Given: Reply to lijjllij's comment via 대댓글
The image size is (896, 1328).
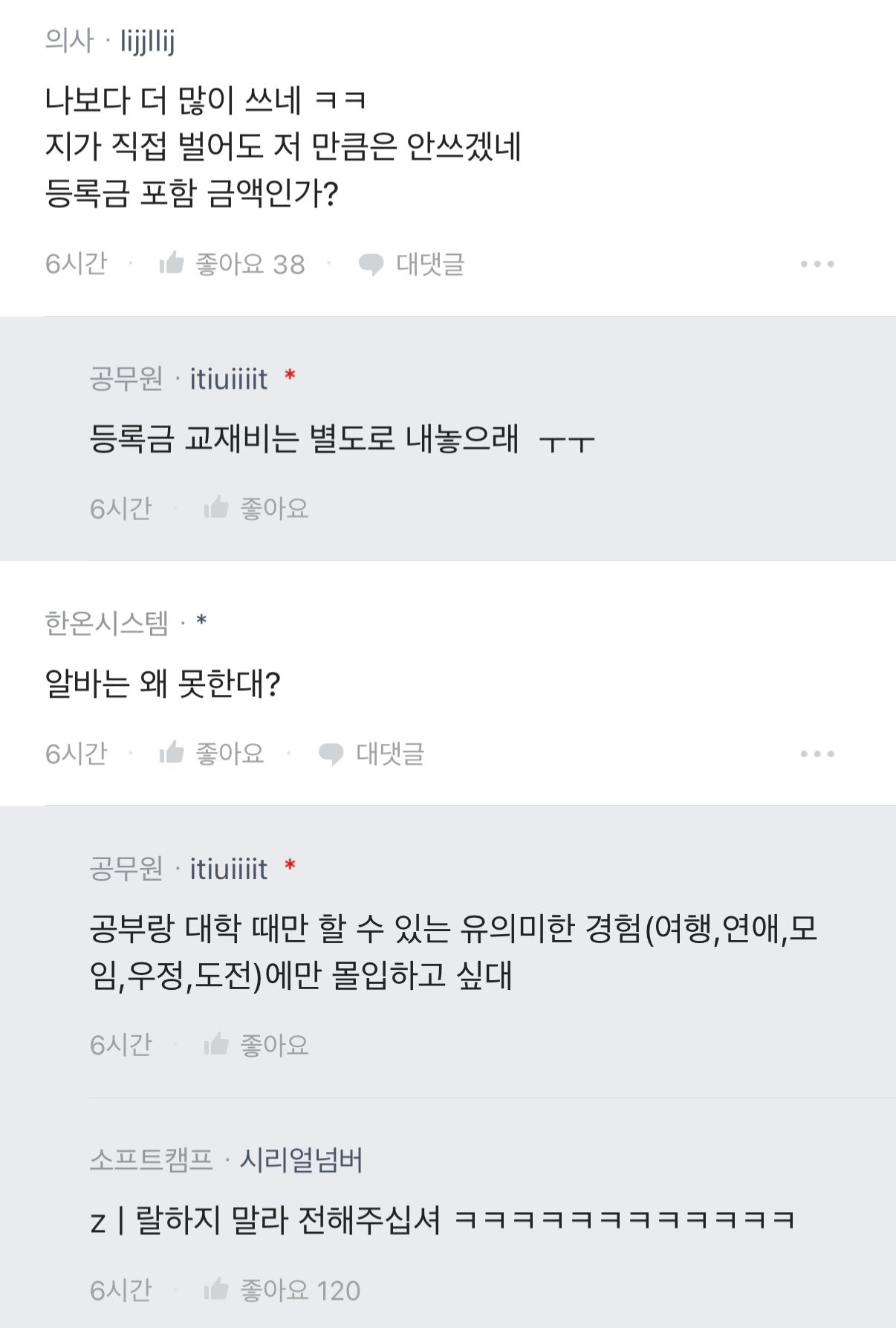Looking at the screenshot, I should [412, 264].
